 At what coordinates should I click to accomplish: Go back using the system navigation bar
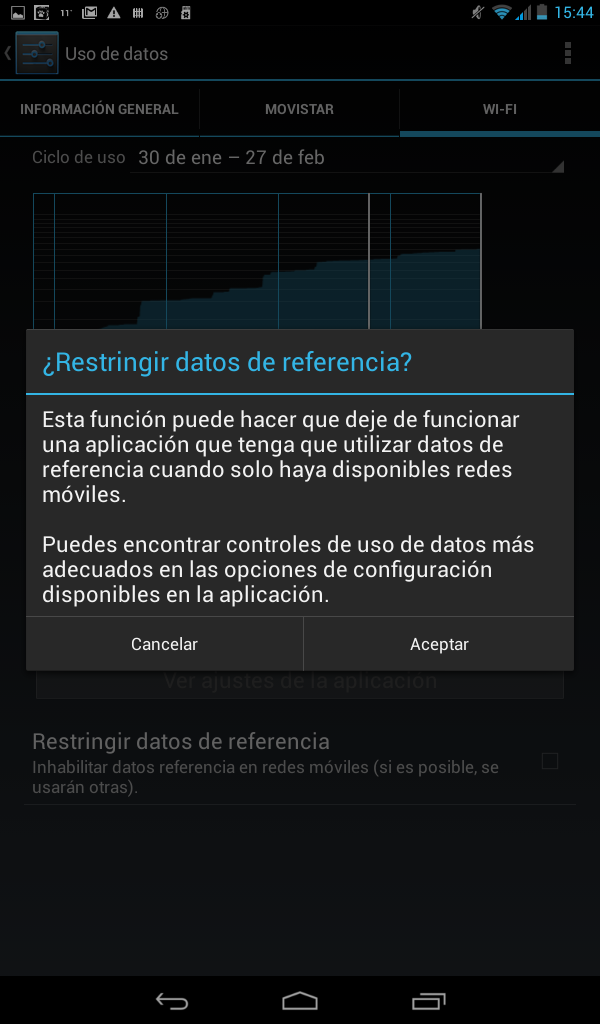172,1000
